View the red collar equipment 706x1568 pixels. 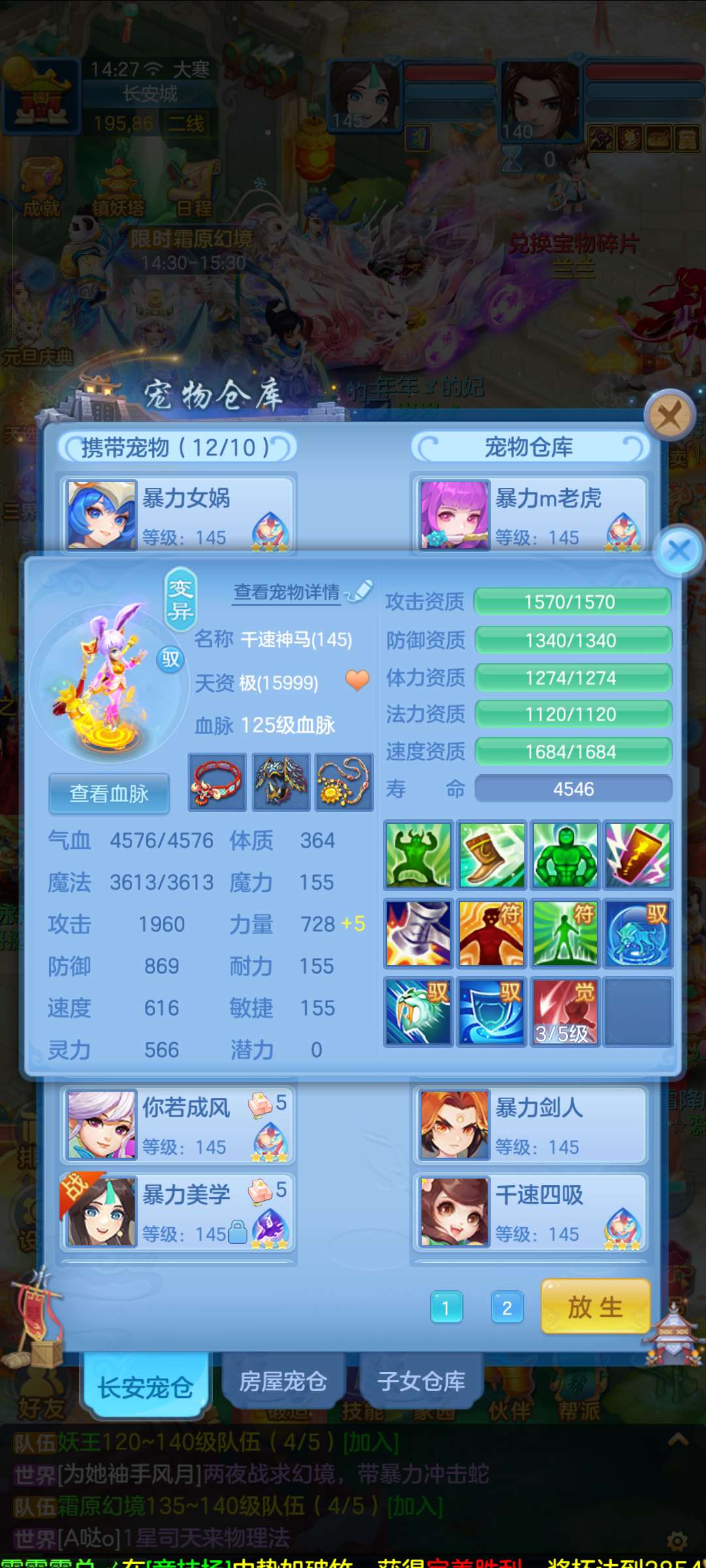(217, 782)
